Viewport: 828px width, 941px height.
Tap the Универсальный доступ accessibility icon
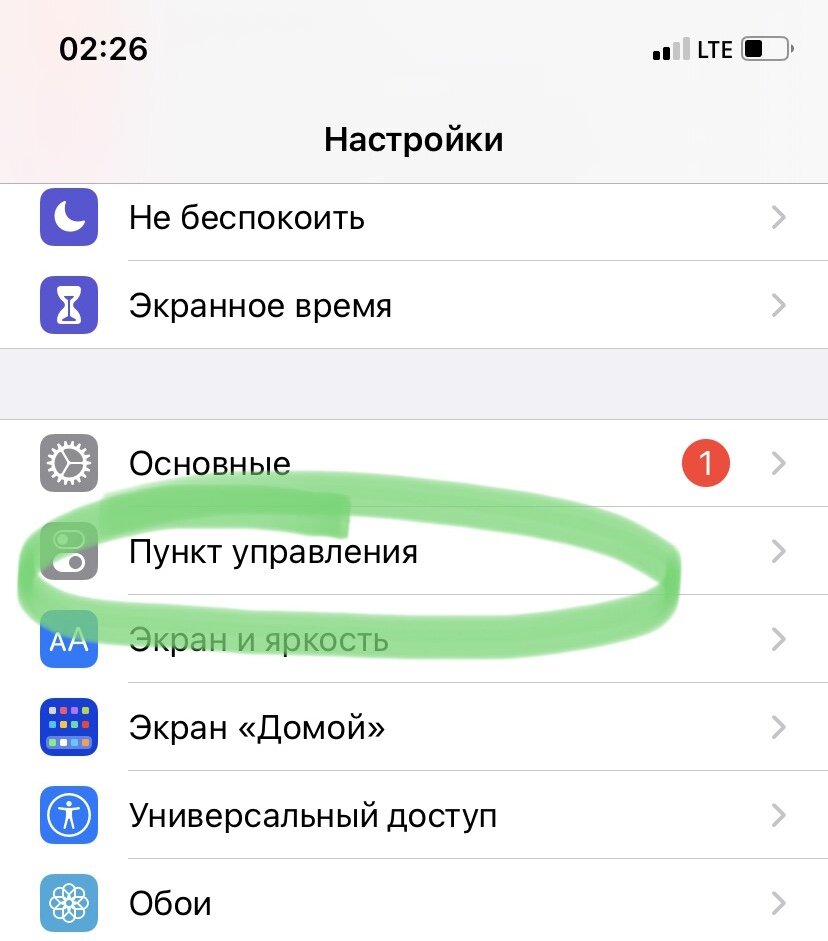tap(68, 815)
